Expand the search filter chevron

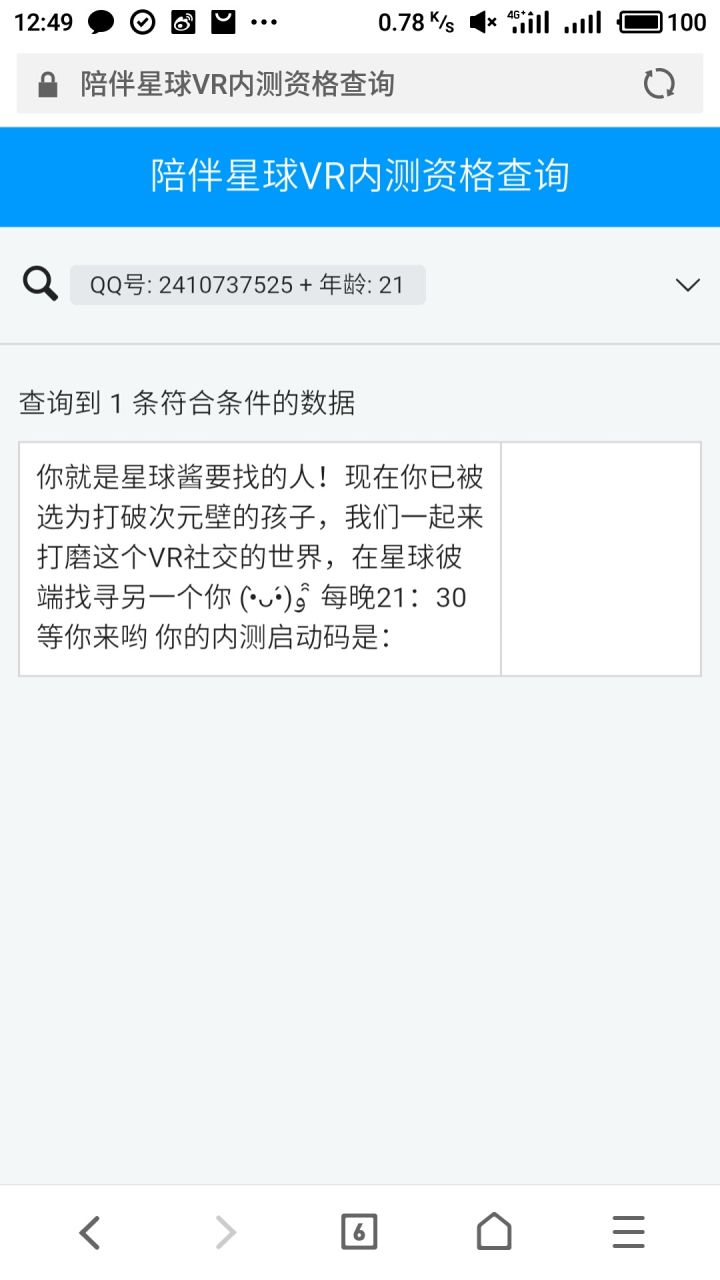(687, 285)
